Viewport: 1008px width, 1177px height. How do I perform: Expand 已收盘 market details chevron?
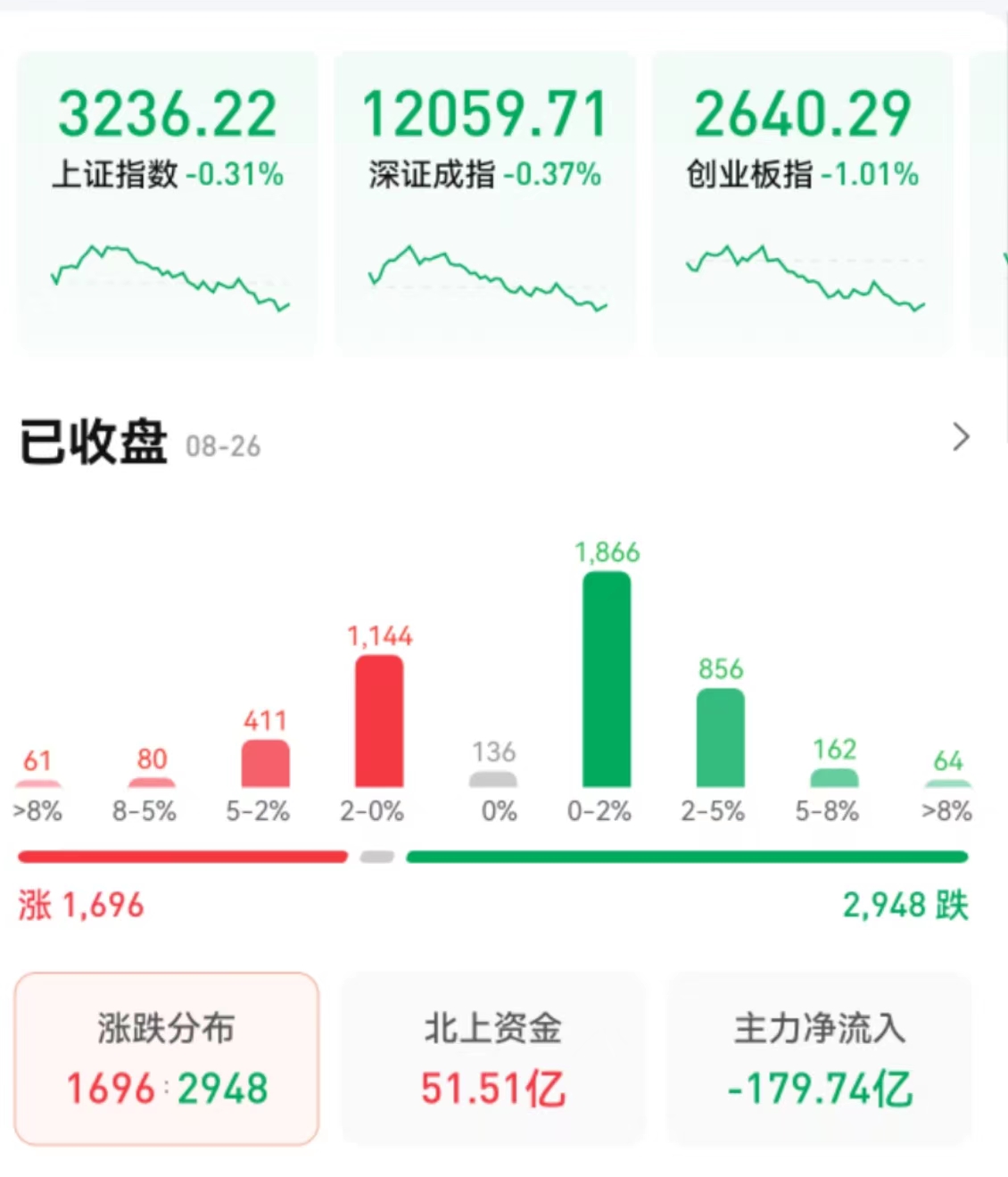pos(960,437)
